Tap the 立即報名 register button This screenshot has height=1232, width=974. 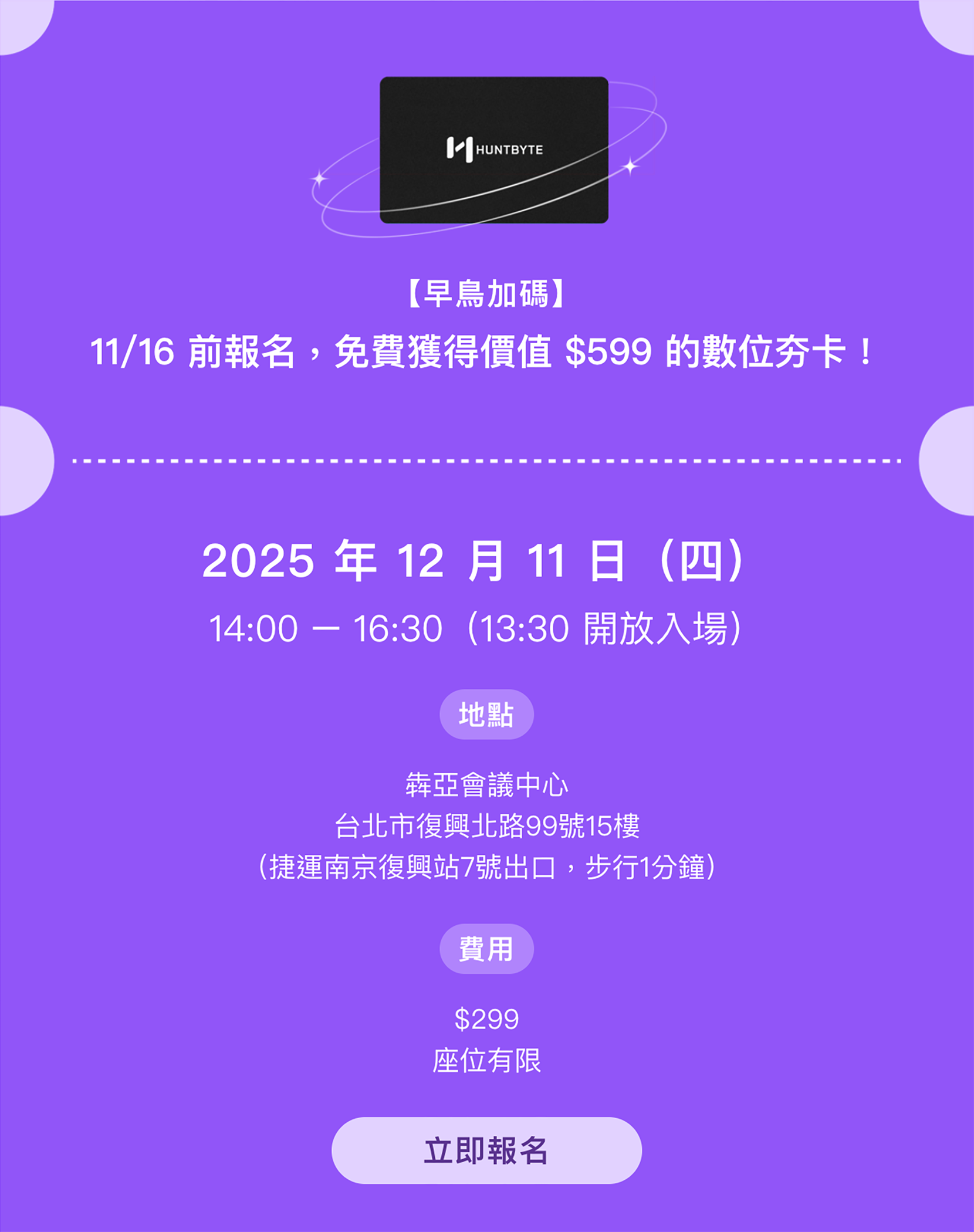[x=486, y=1150]
